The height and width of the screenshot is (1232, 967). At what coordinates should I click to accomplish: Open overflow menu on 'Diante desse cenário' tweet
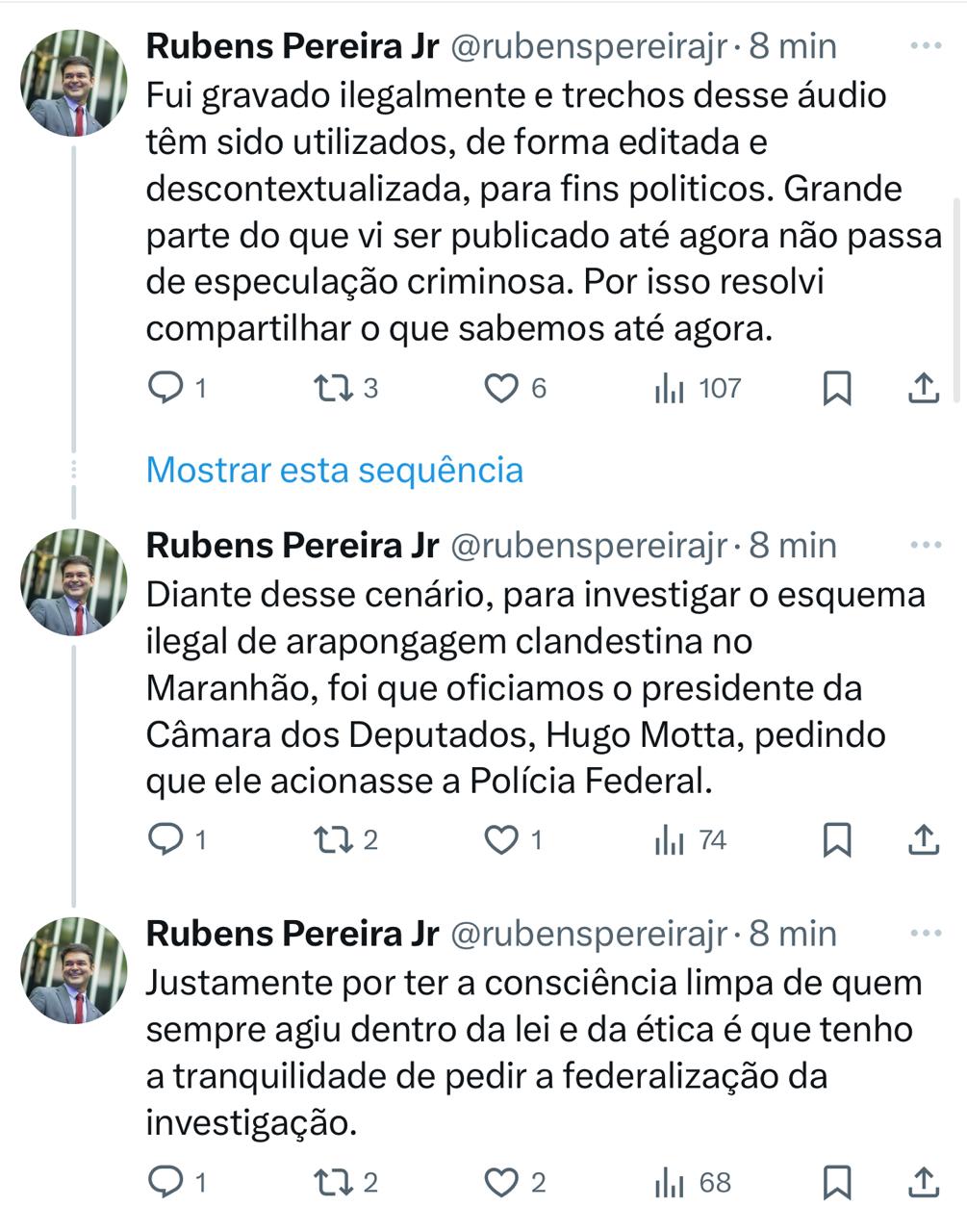point(925,546)
